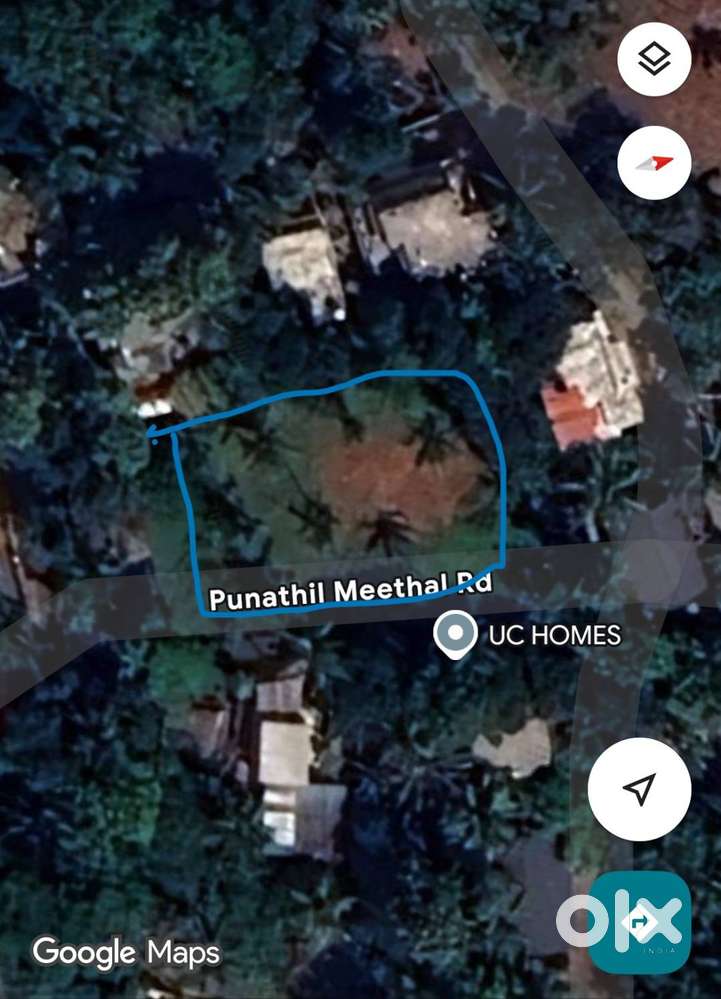Select the UC HOMES place marker
The width and height of the screenshot is (721, 999).
(x=455, y=636)
